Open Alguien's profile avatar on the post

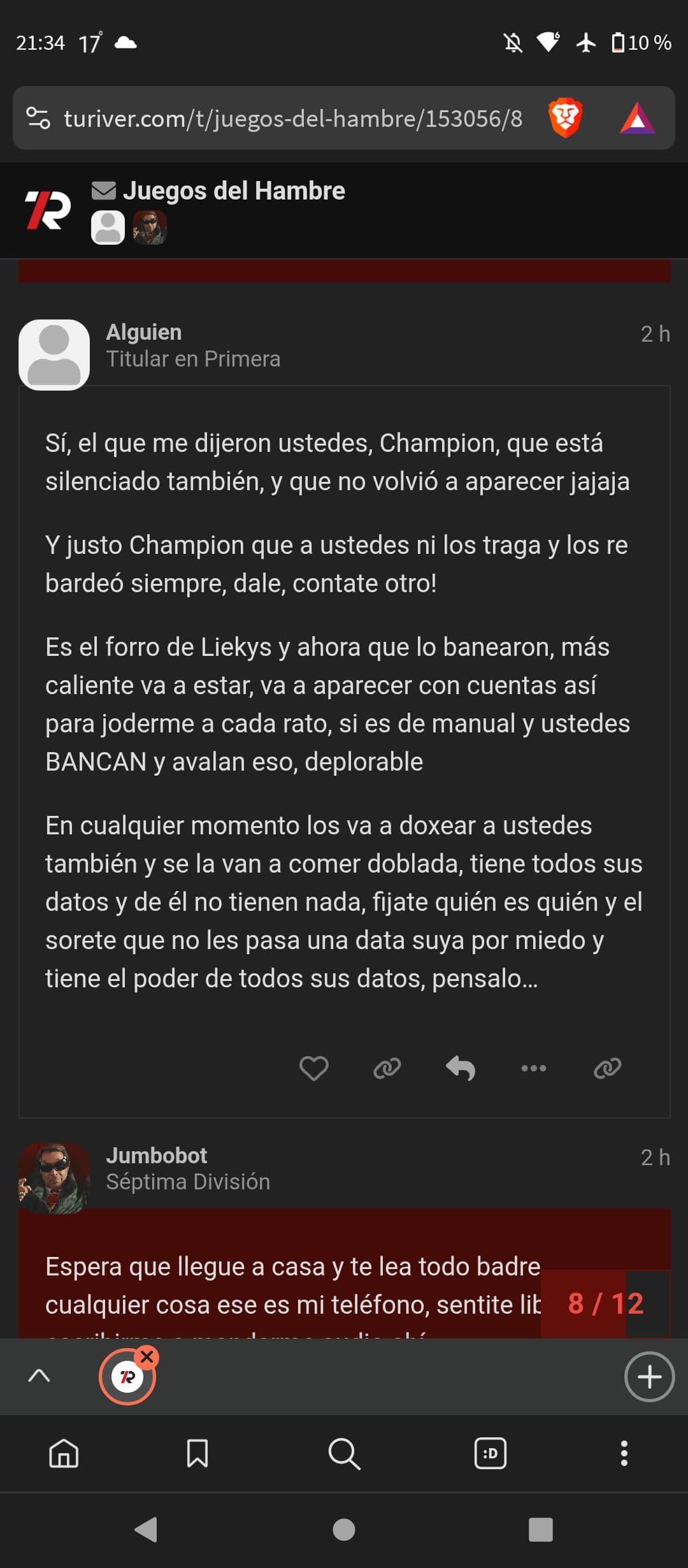(x=54, y=354)
